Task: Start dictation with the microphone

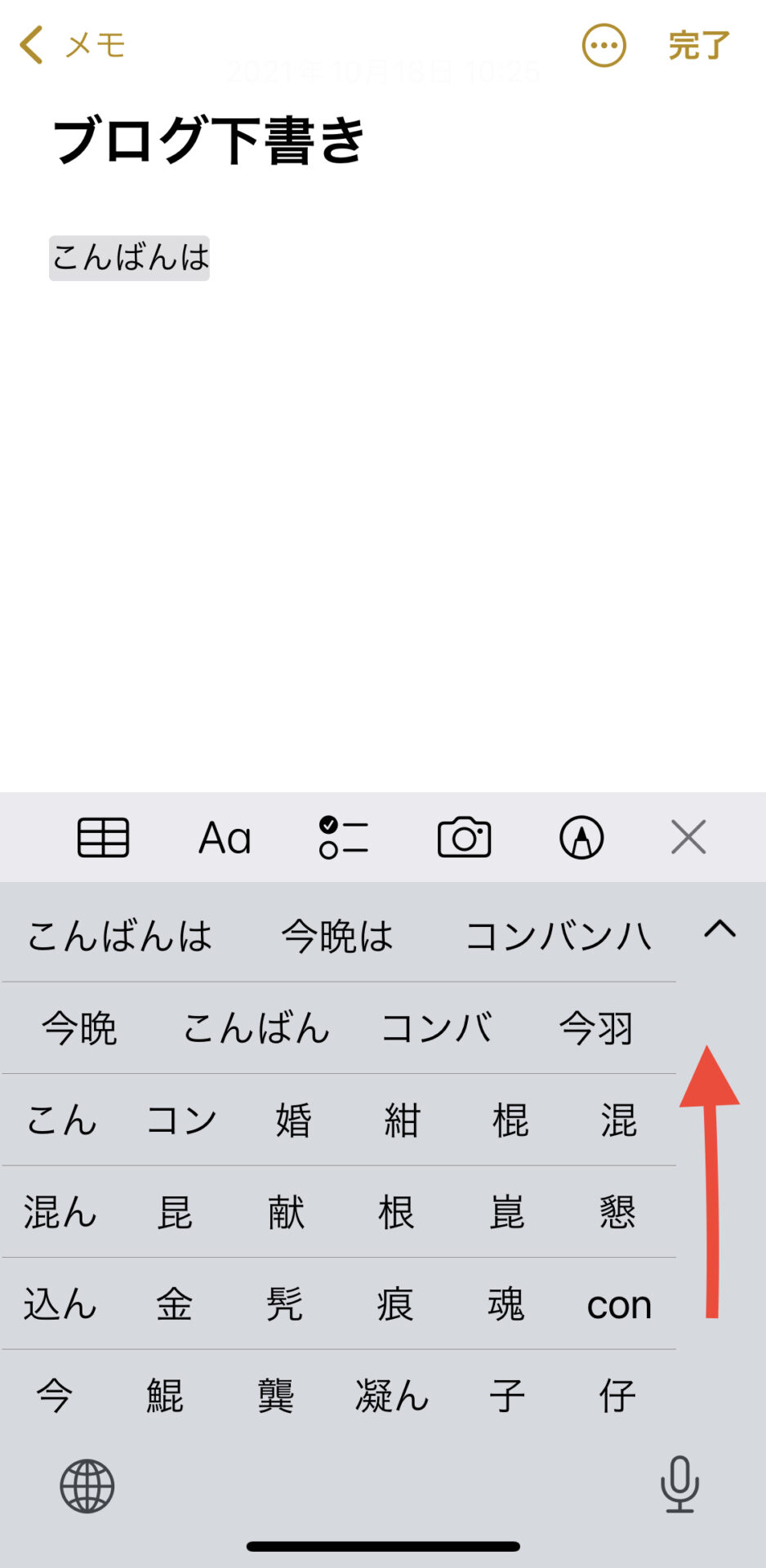Action: click(679, 1485)
